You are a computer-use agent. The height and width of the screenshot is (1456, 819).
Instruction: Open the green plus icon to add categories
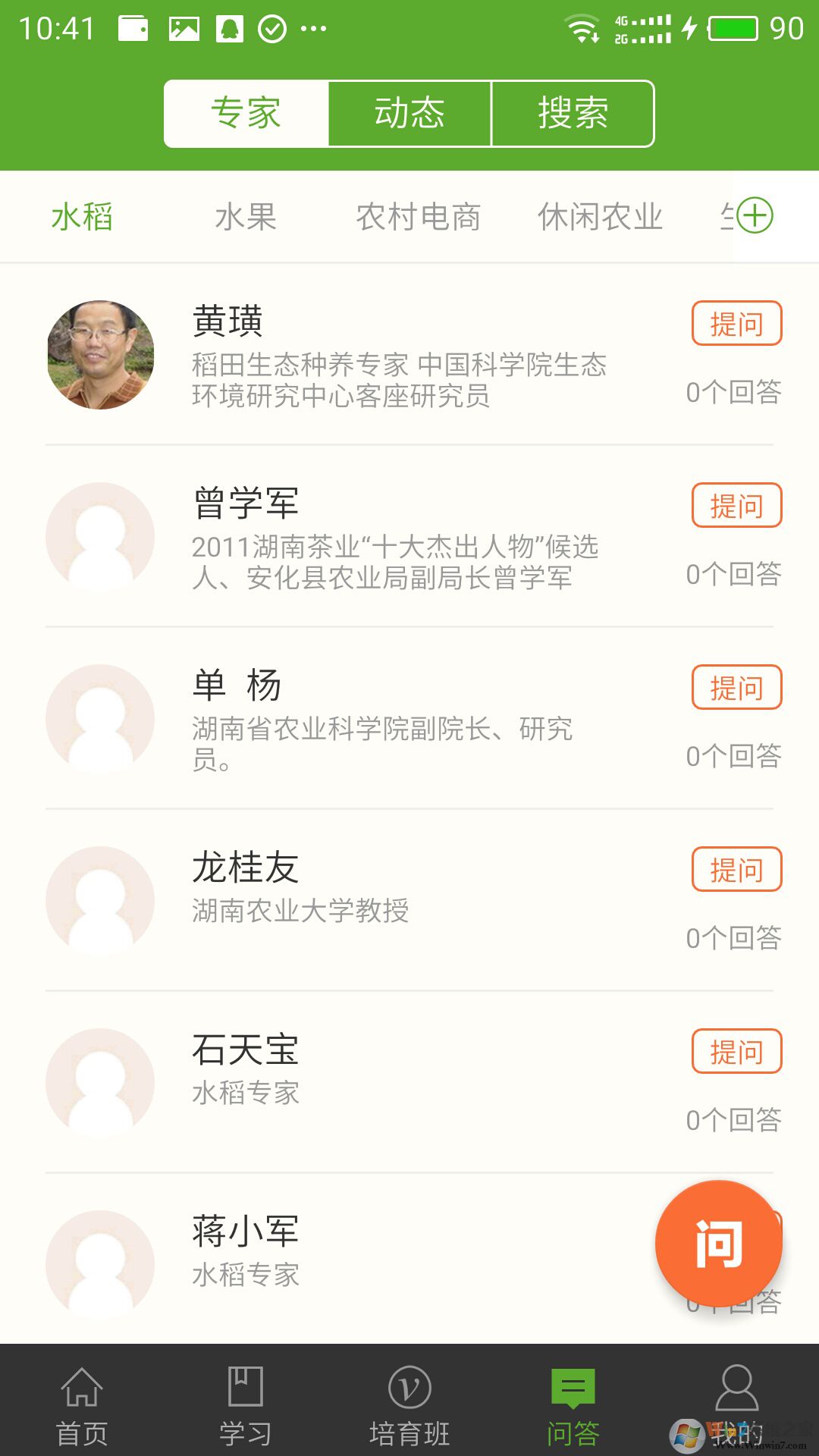pyautogui.click(x=755, y=215)
